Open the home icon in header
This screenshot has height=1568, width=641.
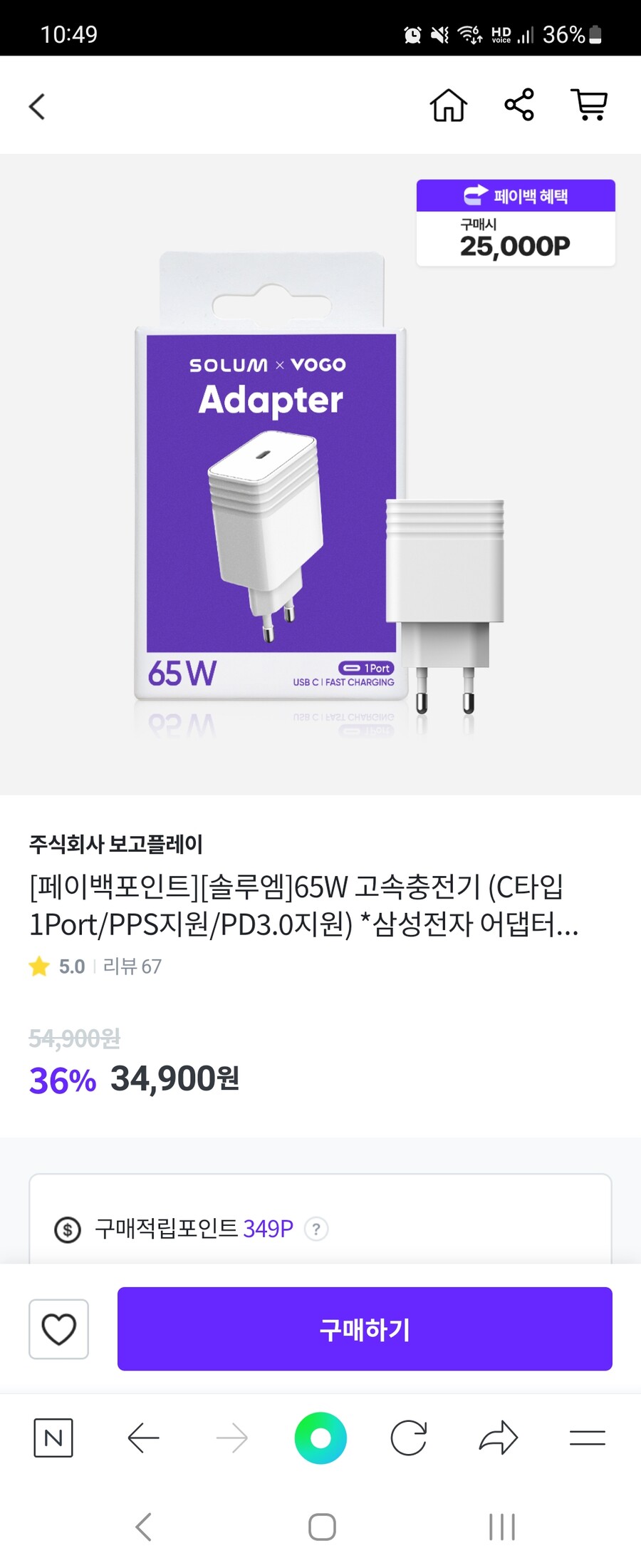[x=448, y=105]
